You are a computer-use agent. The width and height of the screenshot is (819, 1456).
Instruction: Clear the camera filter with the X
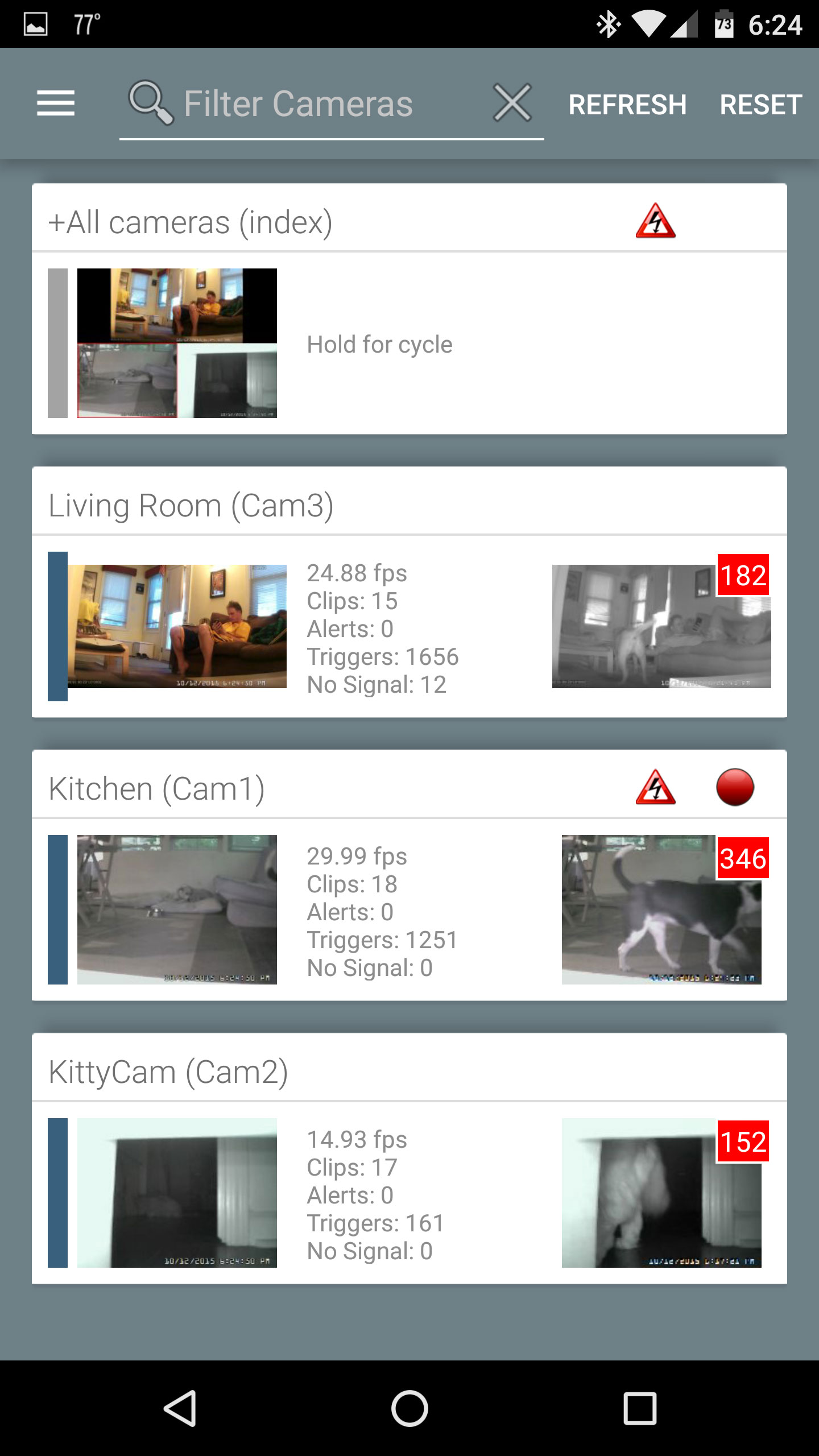(512, 103)
